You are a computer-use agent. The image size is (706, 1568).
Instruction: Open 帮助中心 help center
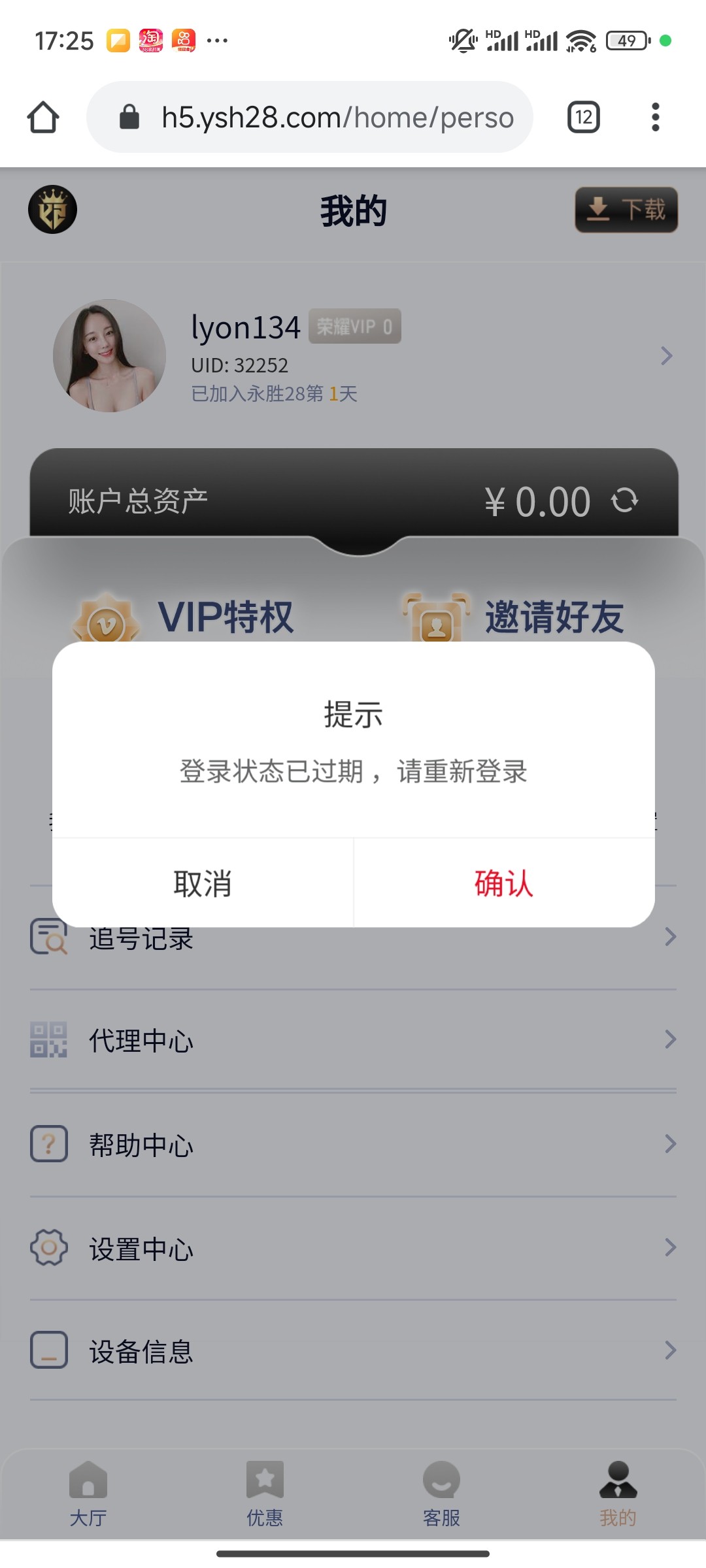[353, 1145]
